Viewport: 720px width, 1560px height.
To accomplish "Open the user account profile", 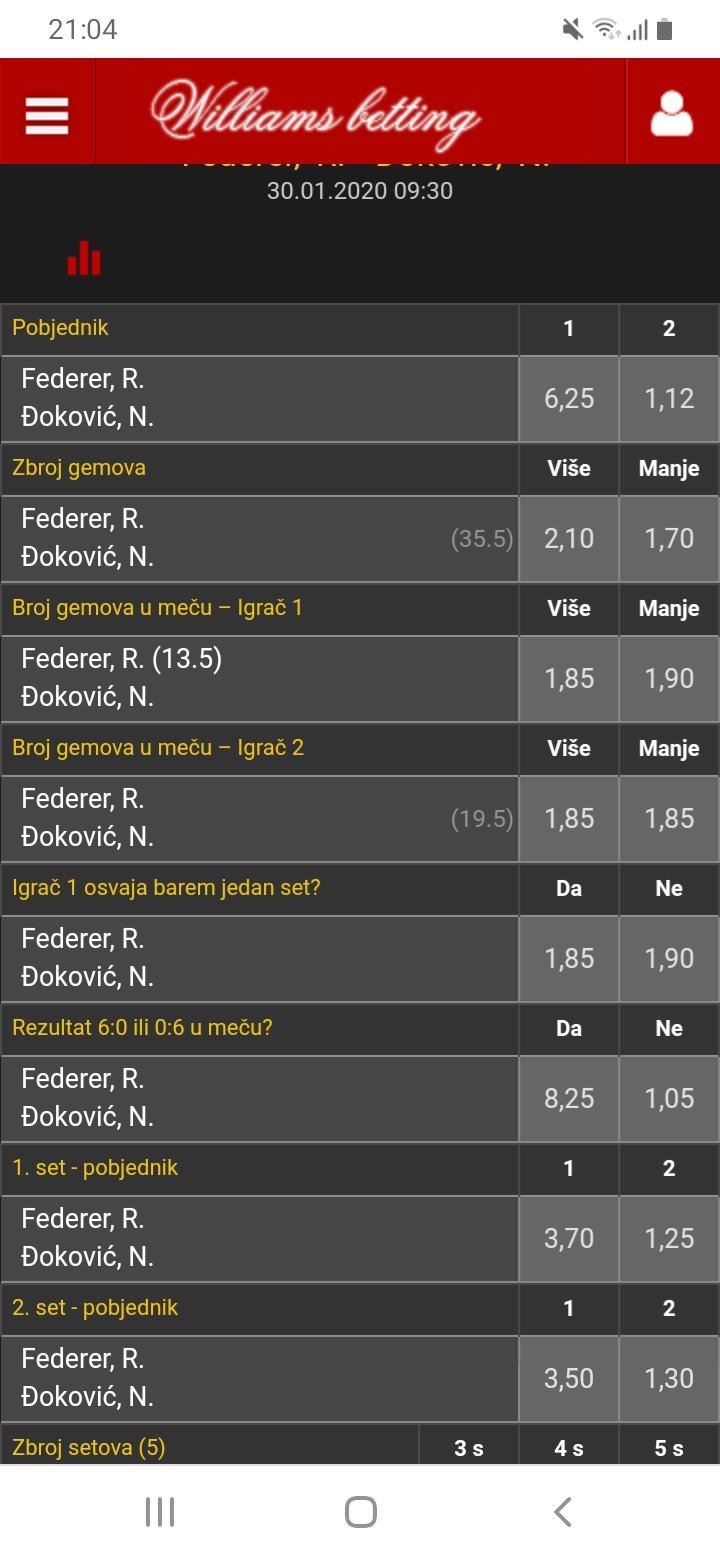I will pyautogui.click(x=671, y=114).
